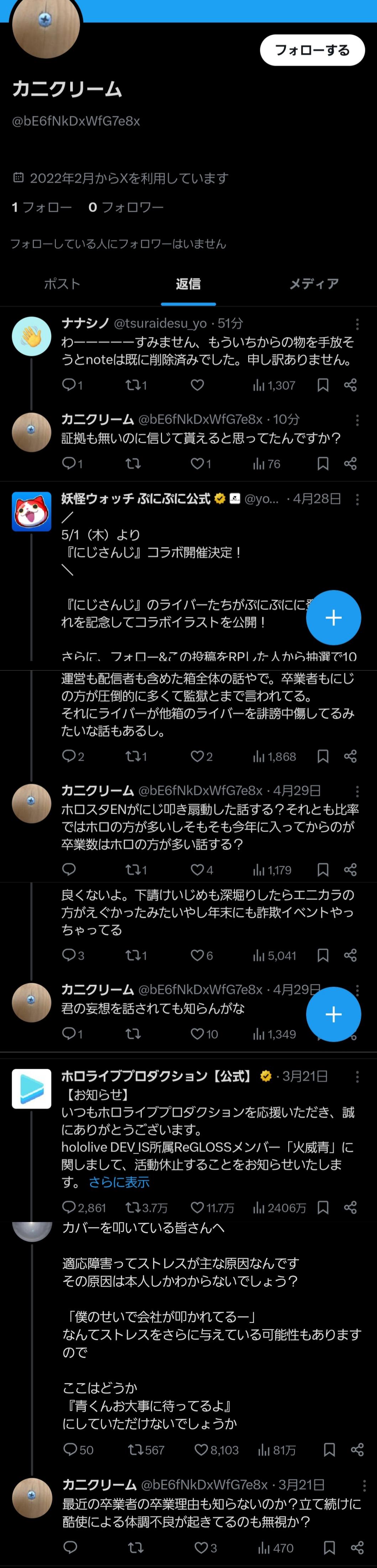Expand さらに表示 on the ホロライブ post
Screen dimensions: 377x1568
point(119,1182)
